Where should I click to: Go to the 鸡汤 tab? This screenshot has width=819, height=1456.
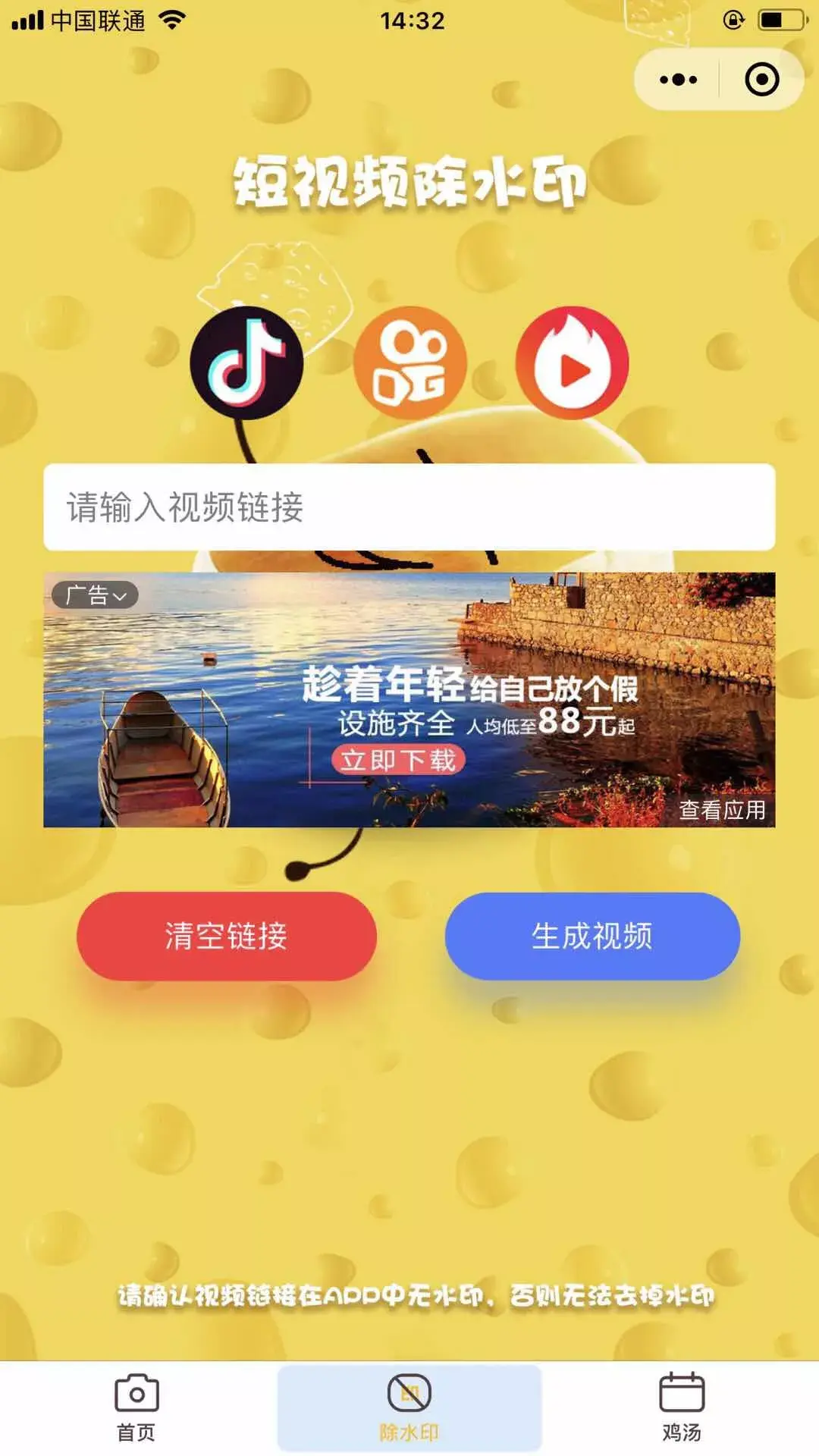(x=682, y=1407)
